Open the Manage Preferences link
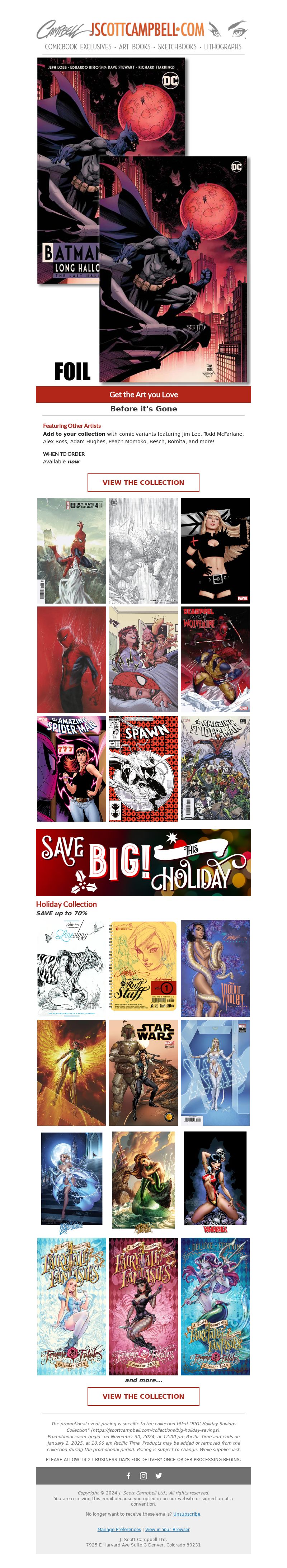The width and height of the screenshot is (287, 1568). pyautogui.click(x=119, y=1529)
